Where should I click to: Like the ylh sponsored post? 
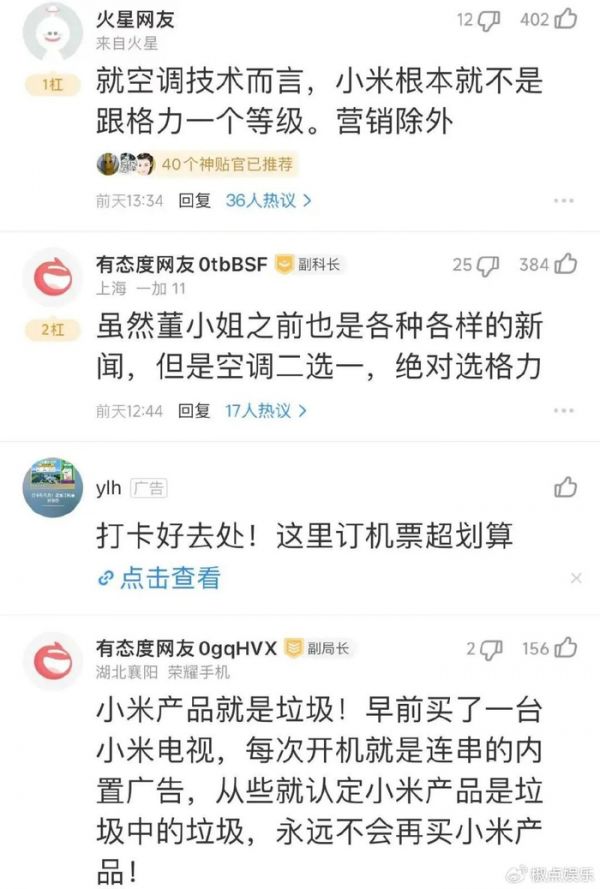point(566,487)
